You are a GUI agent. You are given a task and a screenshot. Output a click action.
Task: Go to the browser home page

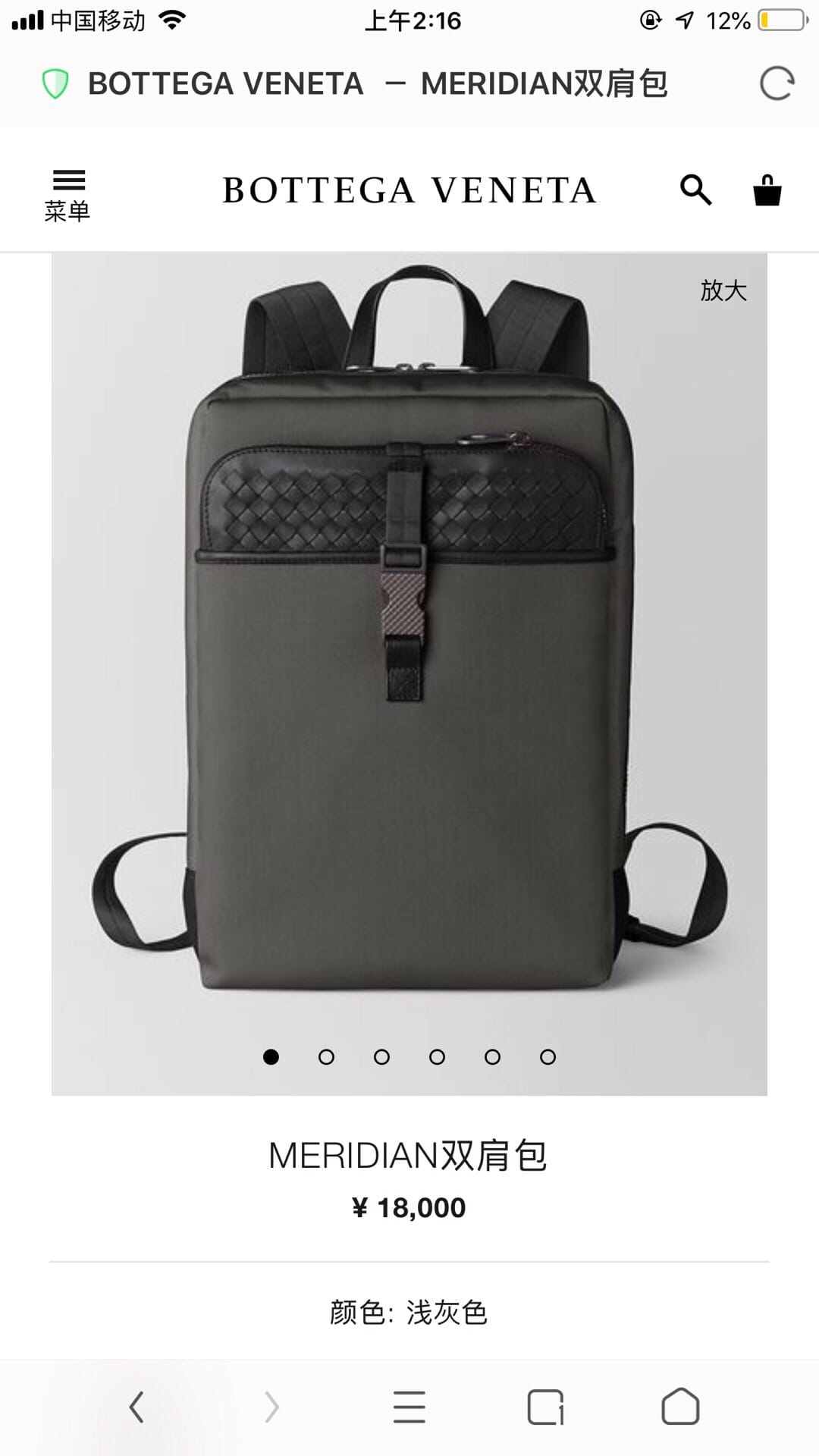click(679, 1407)
